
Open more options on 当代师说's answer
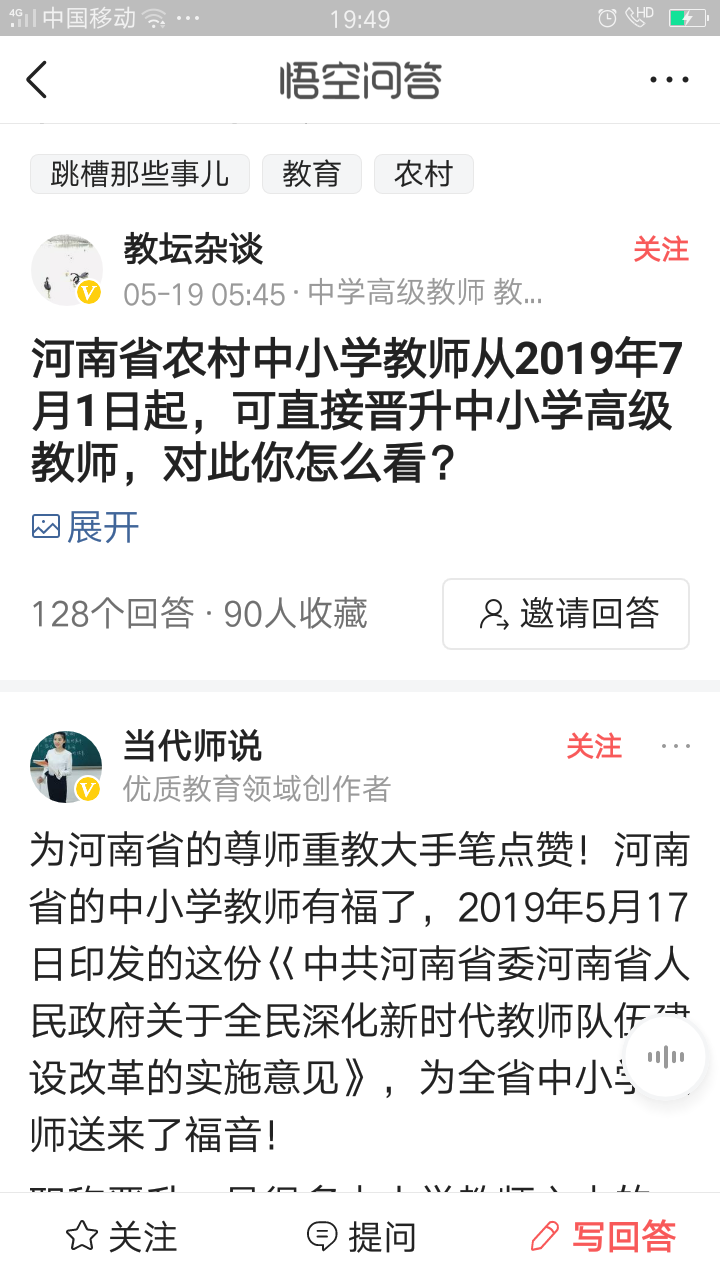pyautogui.click(x=676, y=746)
